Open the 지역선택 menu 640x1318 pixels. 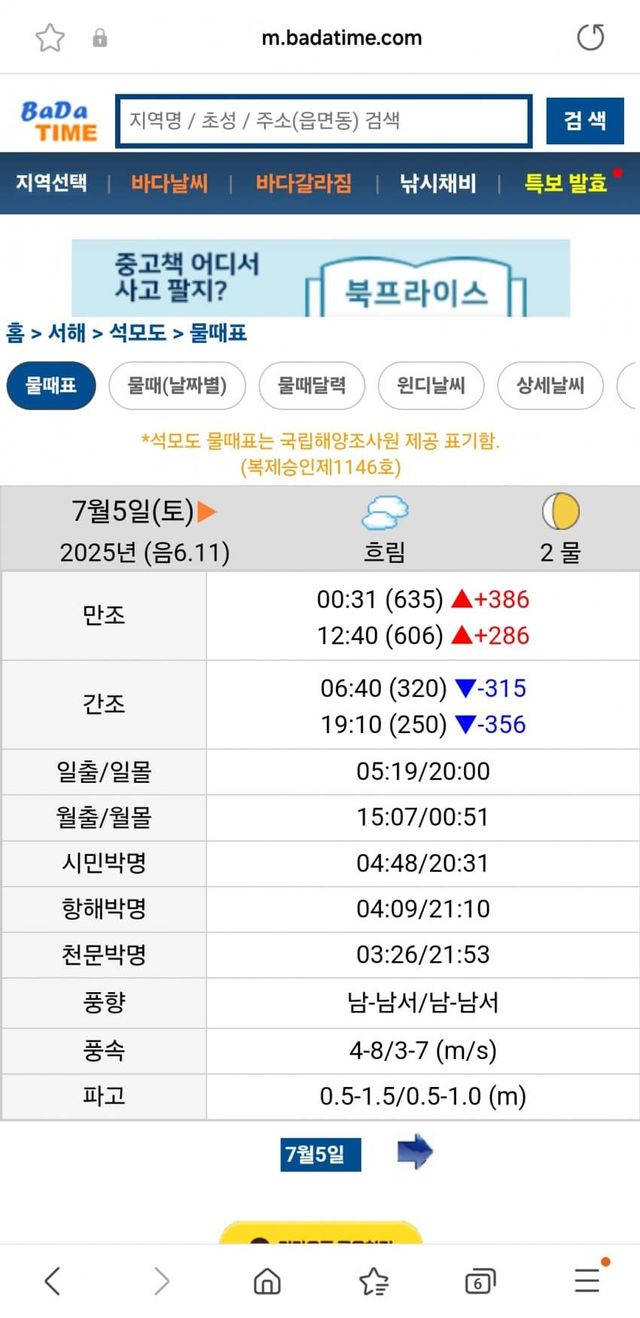click(x=51, y=183)
